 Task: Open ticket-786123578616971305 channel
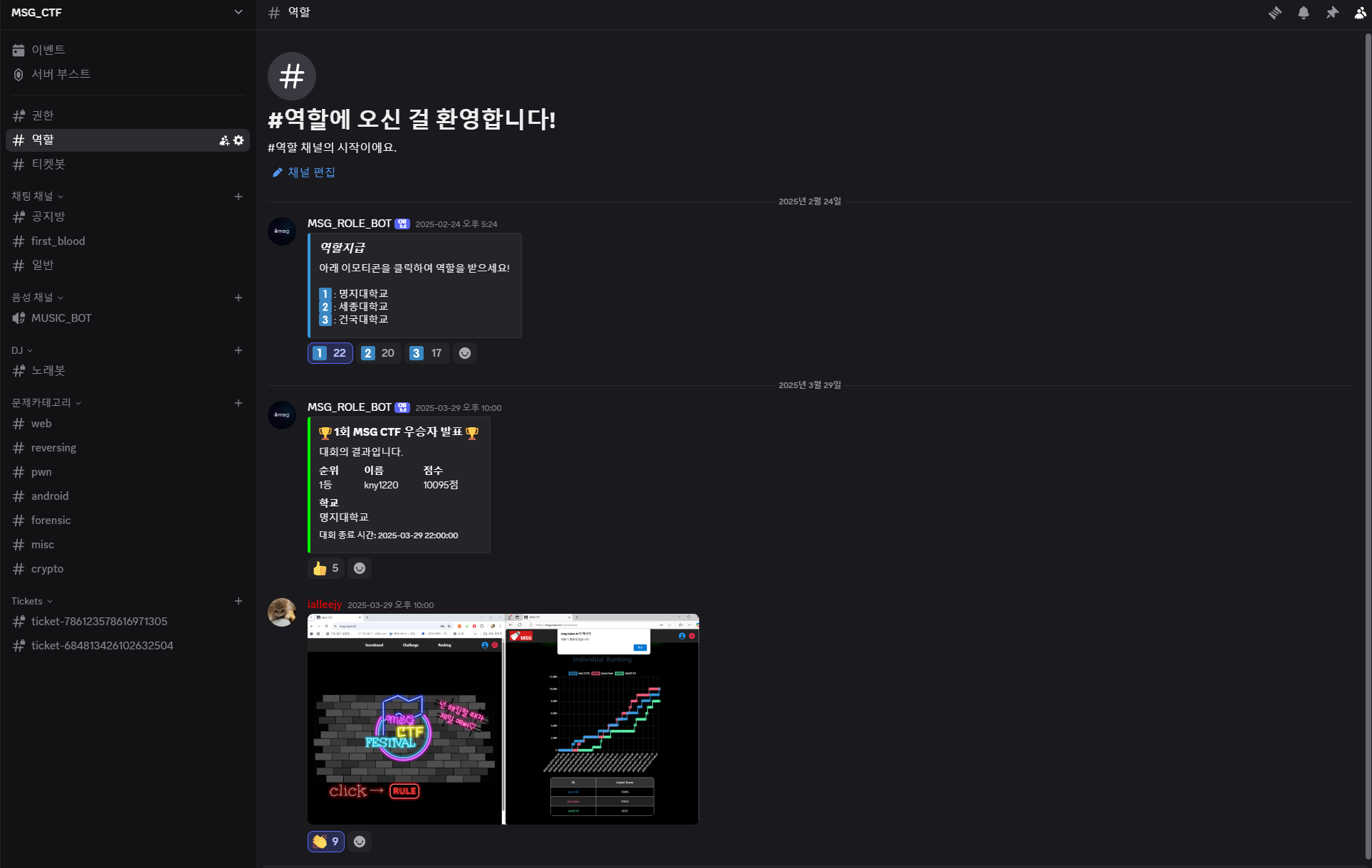(x=99, y=622)
